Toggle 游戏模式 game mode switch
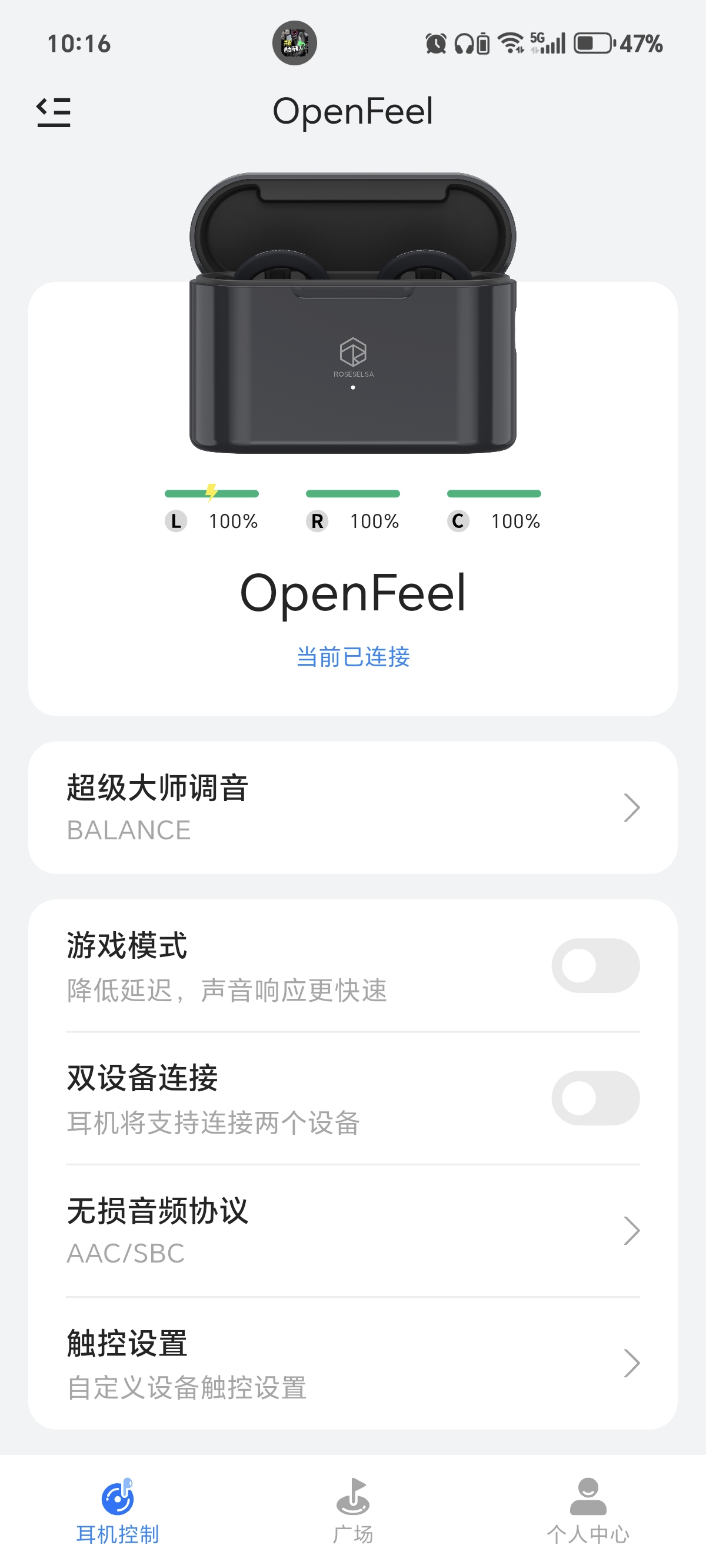 595,965
